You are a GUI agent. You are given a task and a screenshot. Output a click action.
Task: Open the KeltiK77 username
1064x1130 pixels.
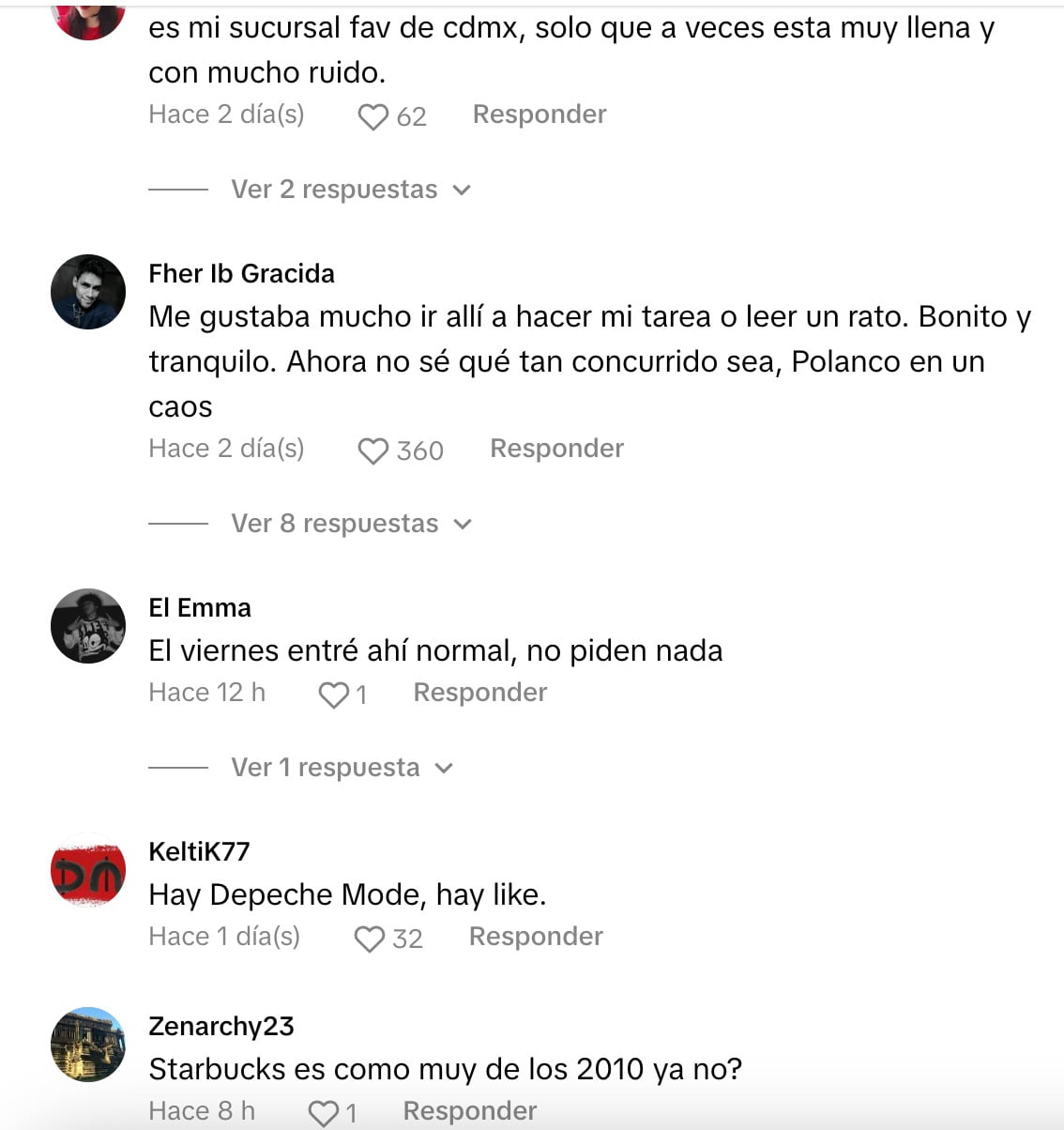tap(199, 852)
